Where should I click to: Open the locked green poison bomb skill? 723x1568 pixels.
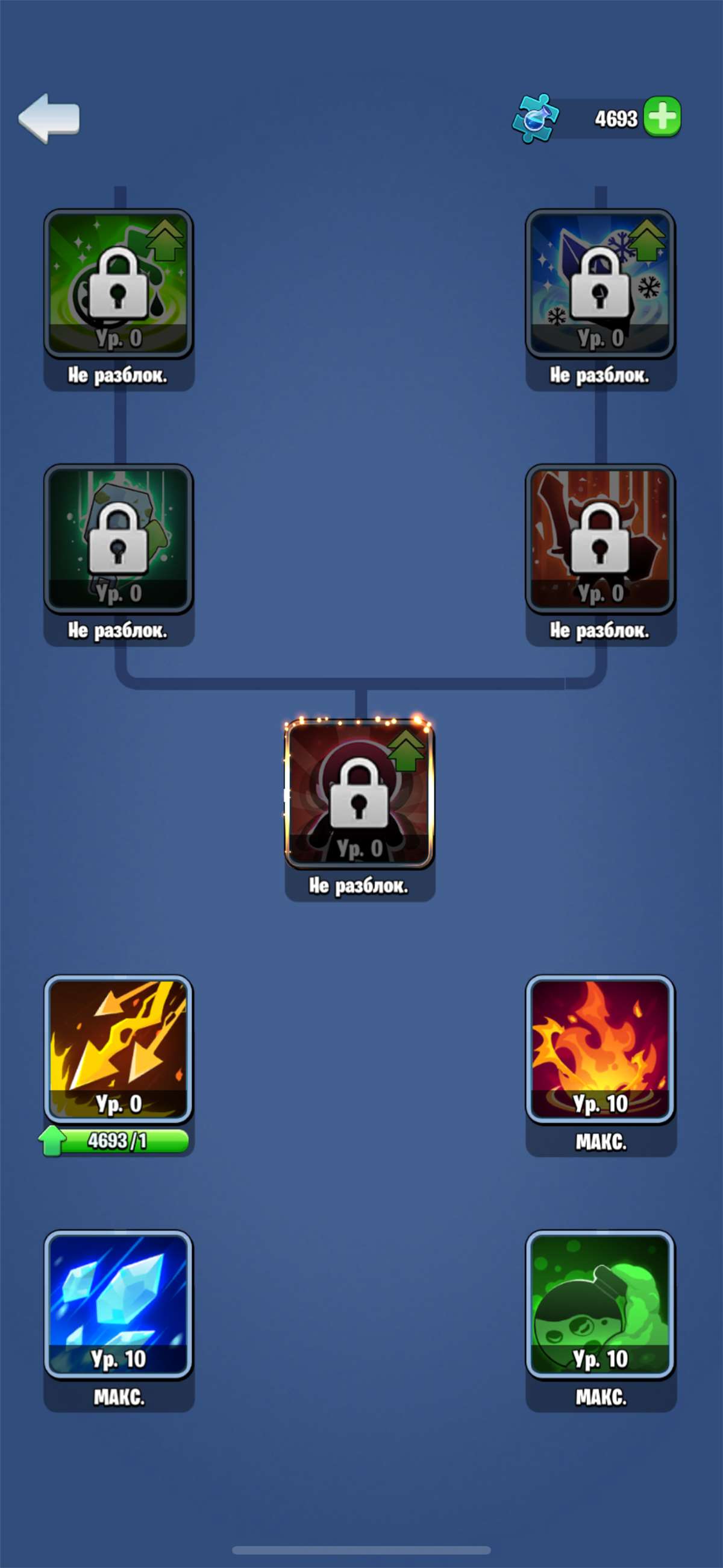(x=119, y=284)
